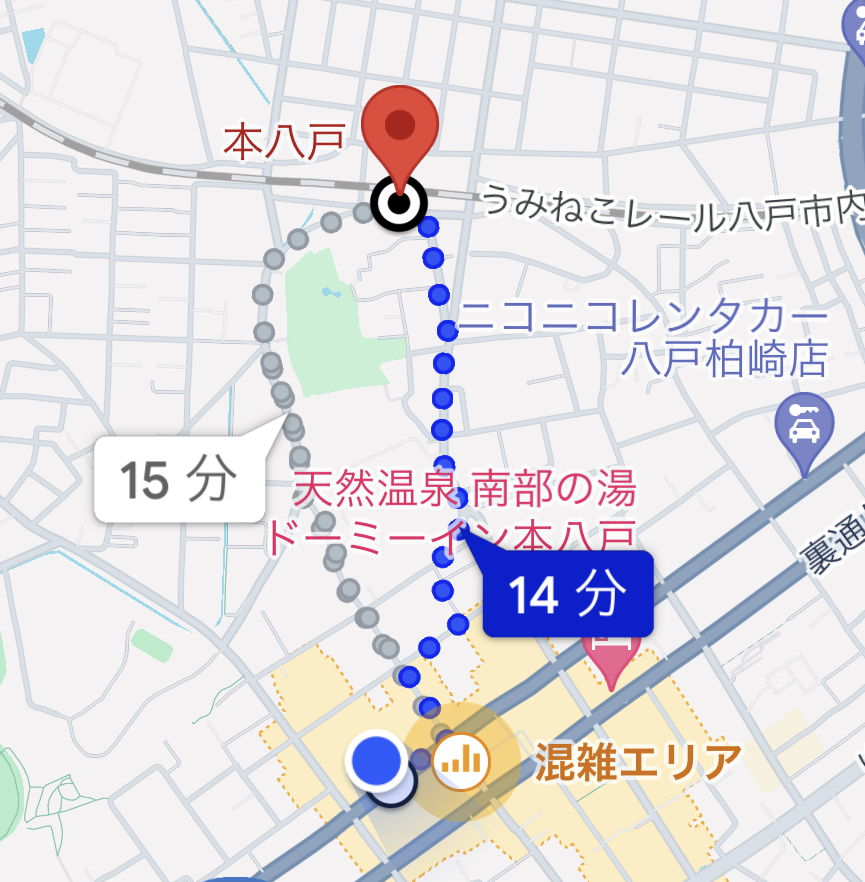Tap the red pin at 本八戸

click(400, 128)
